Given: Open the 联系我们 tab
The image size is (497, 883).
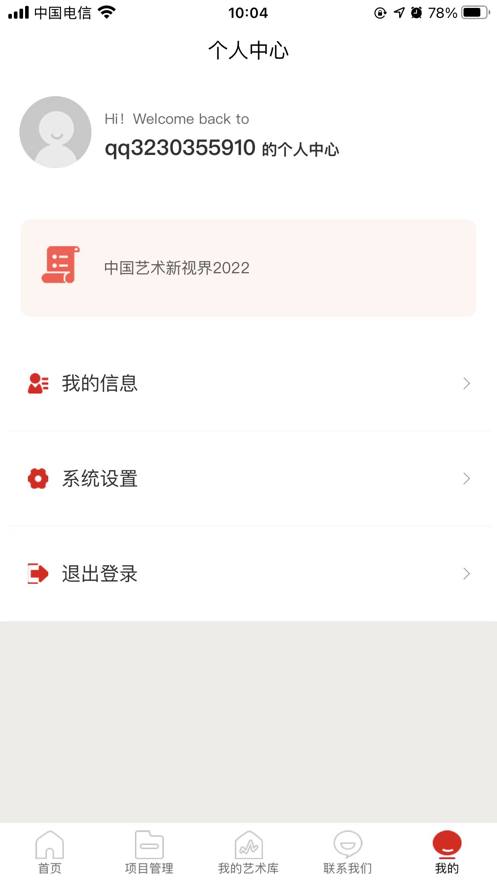Looking at the screenshot, I should (x=347, y=852).
